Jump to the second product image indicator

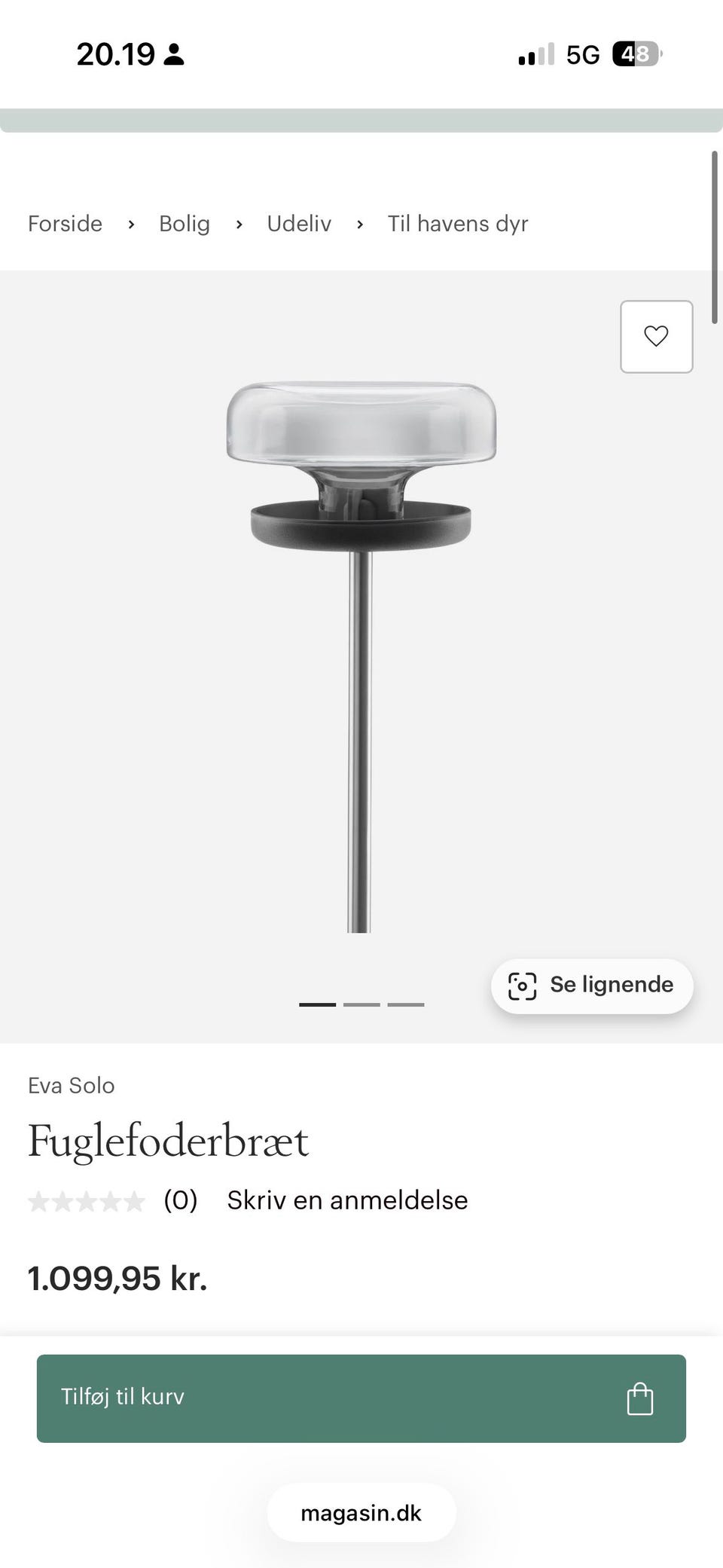[361, 1004]
